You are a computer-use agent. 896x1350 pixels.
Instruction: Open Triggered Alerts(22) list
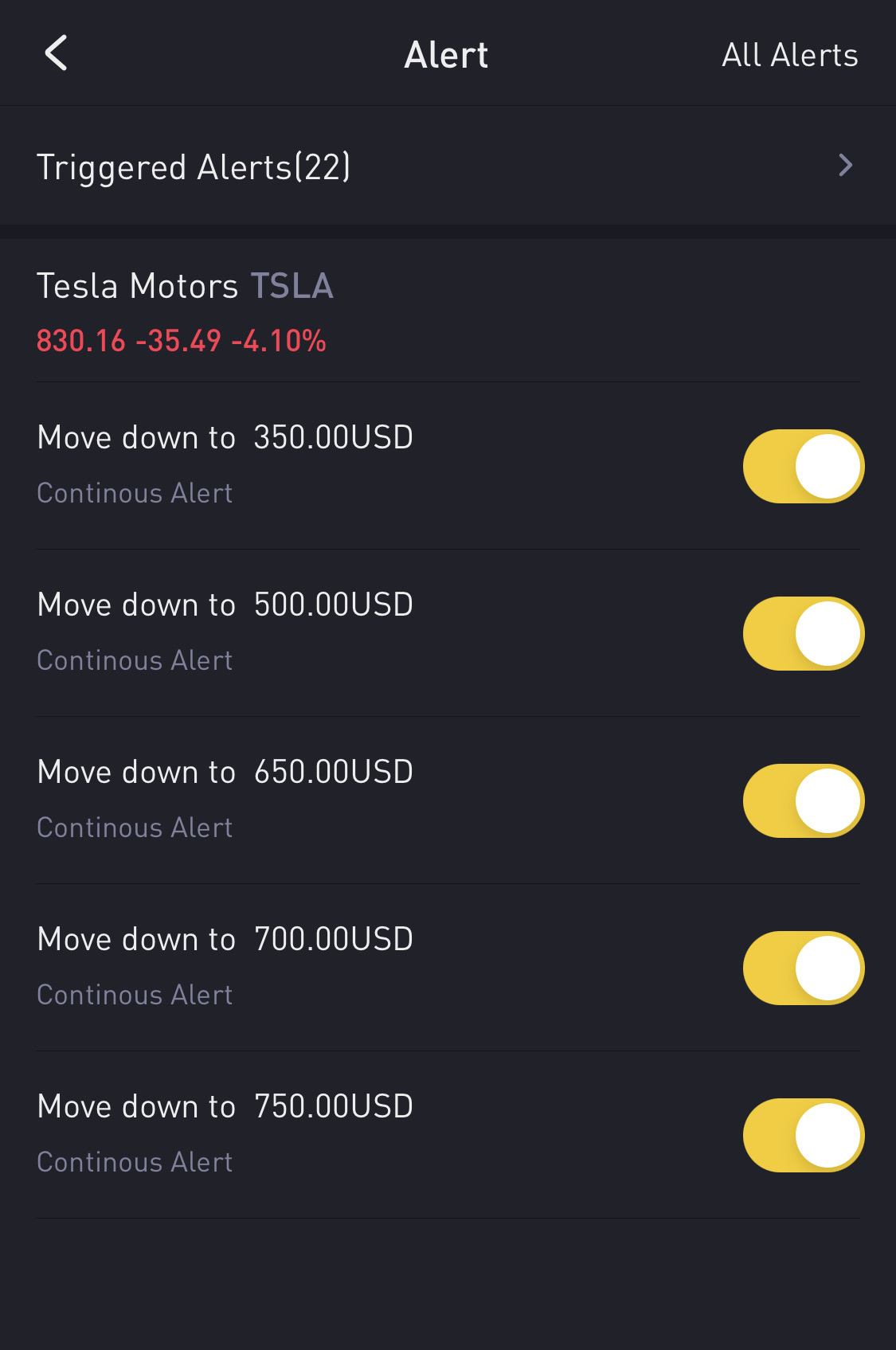(448, 166)
